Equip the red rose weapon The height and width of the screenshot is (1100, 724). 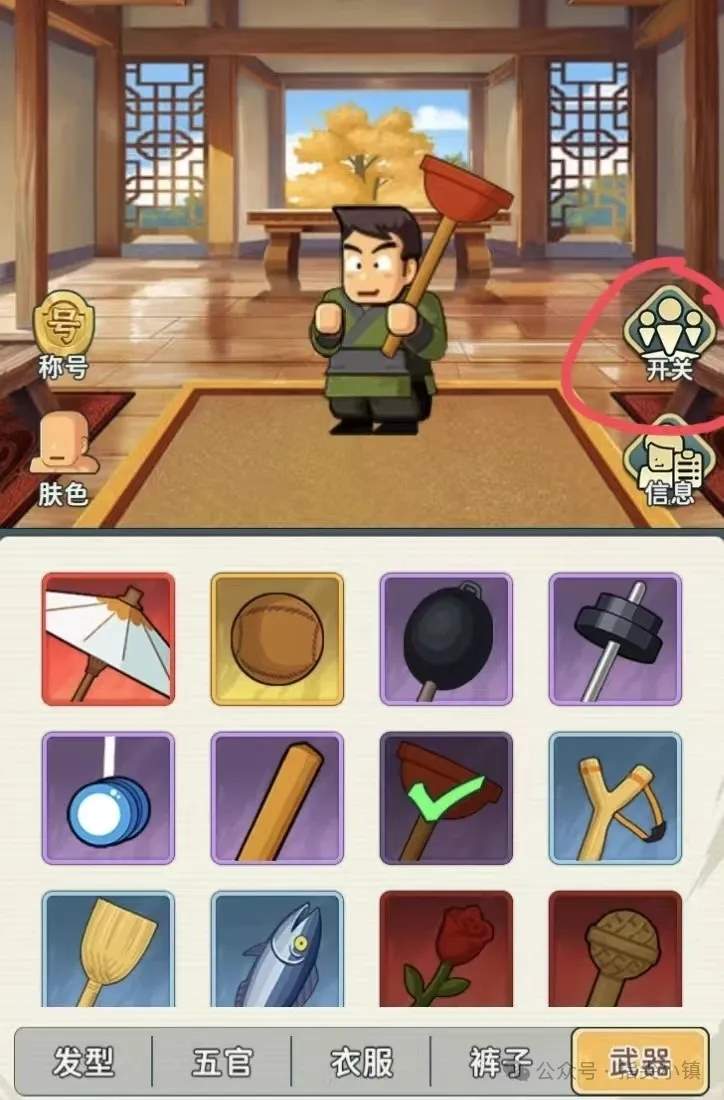(x=446, y=950)
